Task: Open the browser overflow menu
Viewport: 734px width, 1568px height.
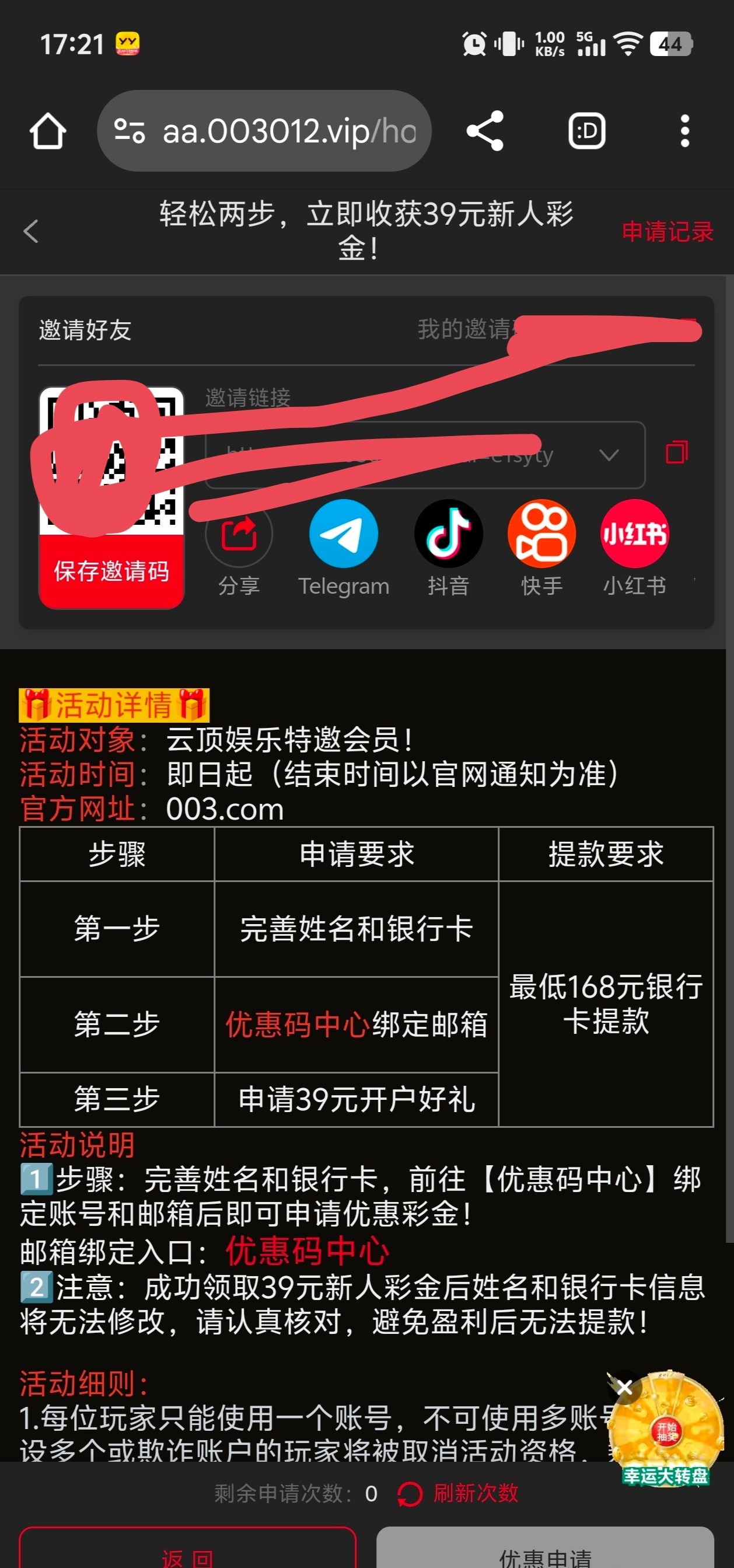Action: (x=685, y=131)
